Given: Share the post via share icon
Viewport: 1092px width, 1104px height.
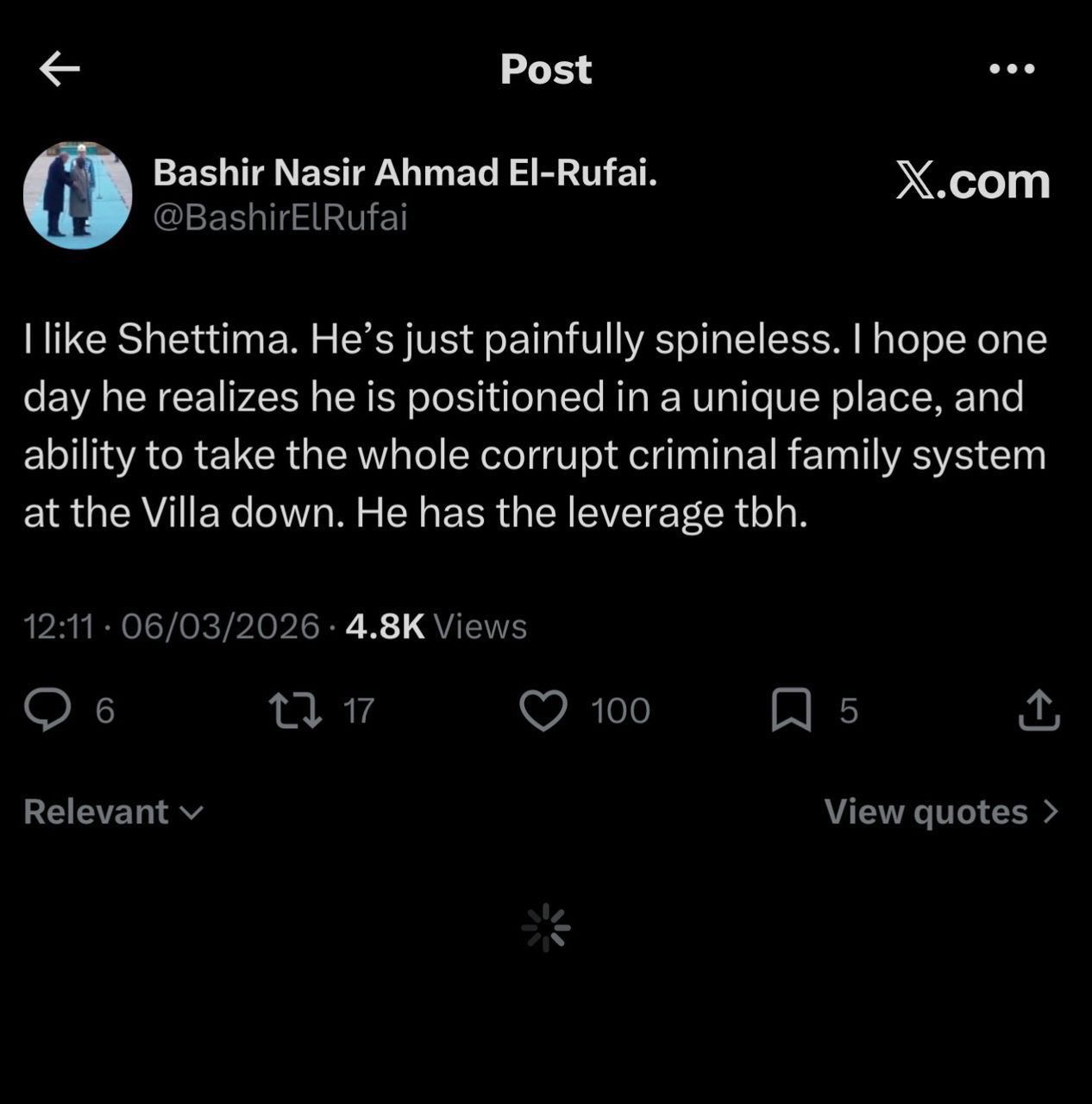Looking at the screenshot, I should tap(1039, 710).
